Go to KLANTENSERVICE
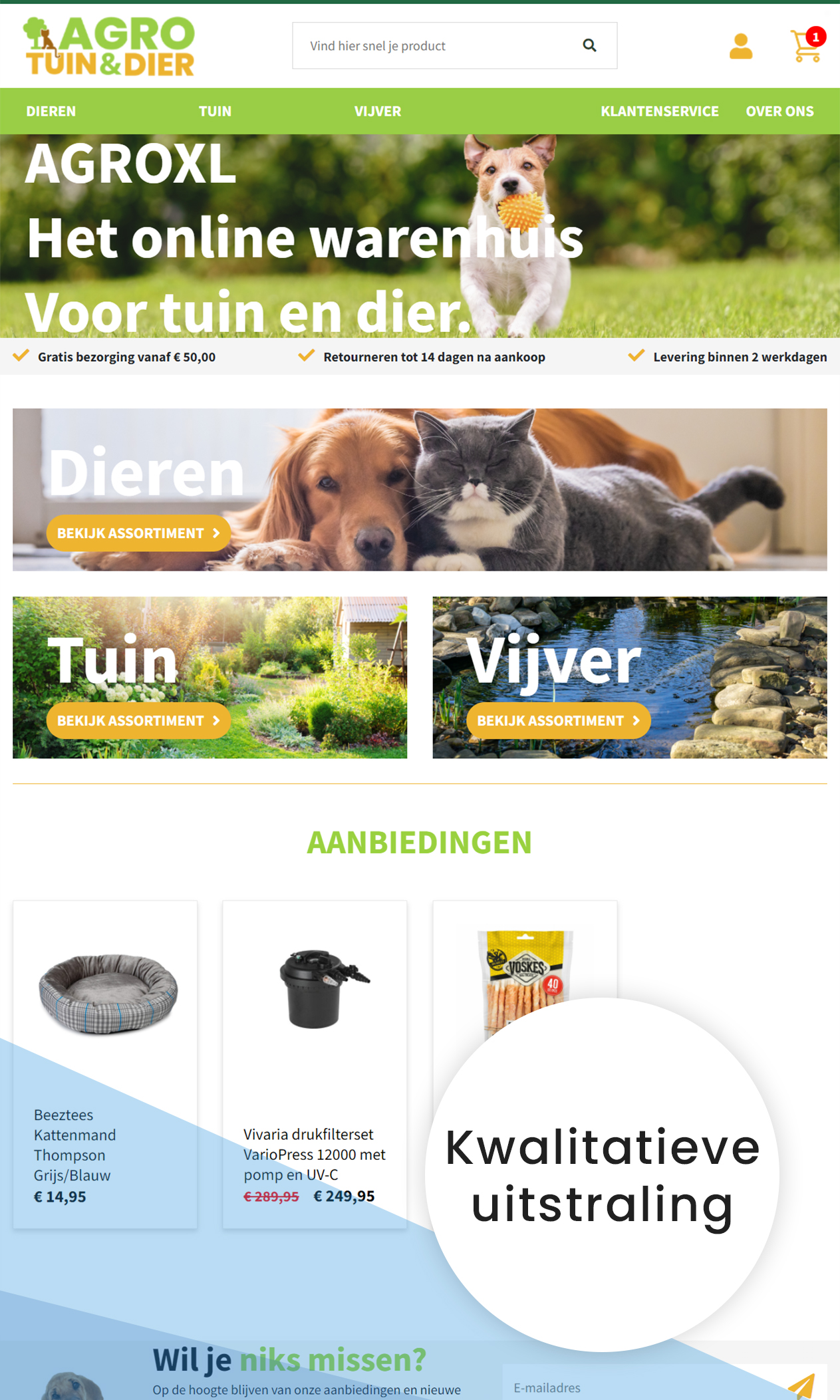The height and width of the screenshot is (1400, 840). click(x=659, y=112)
